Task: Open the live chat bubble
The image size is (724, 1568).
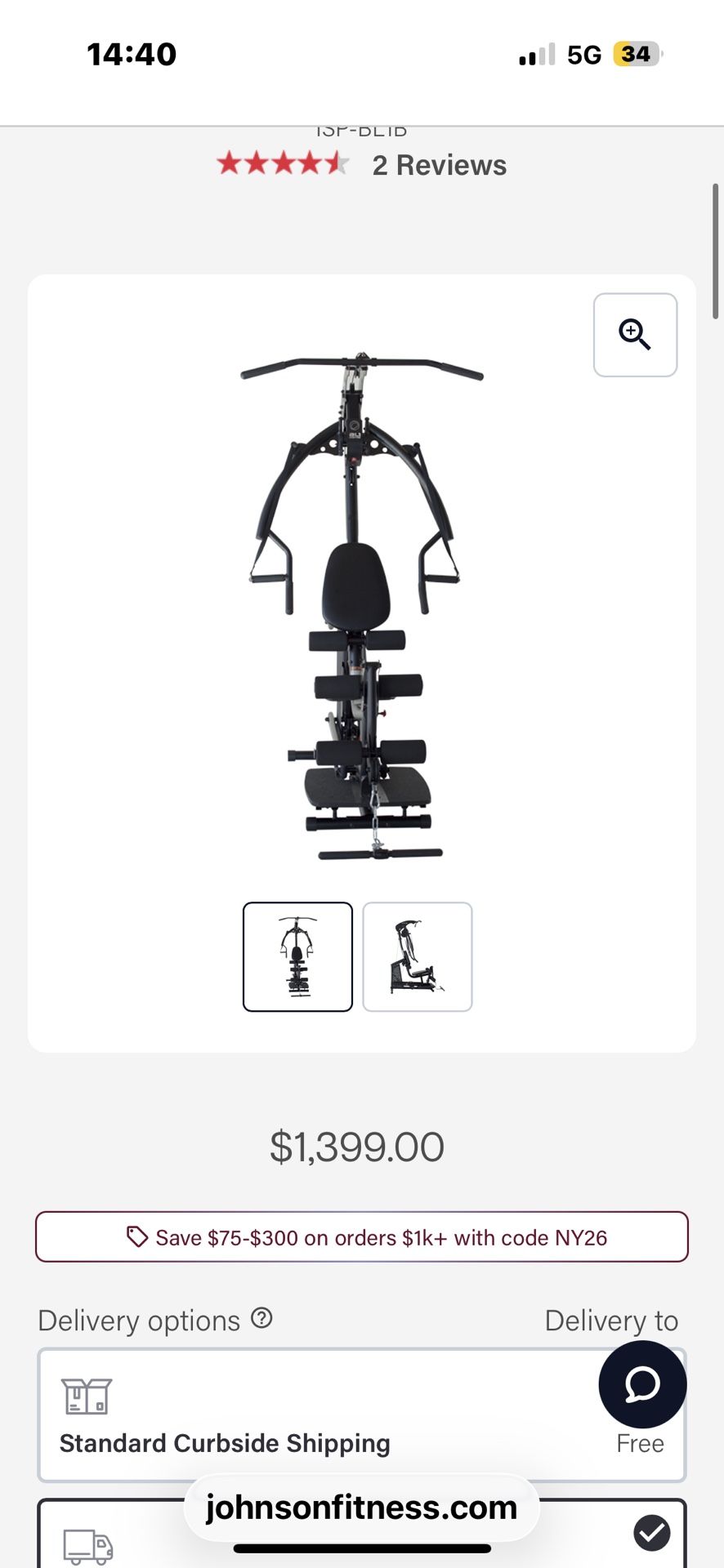Action: coord(642,1384)
